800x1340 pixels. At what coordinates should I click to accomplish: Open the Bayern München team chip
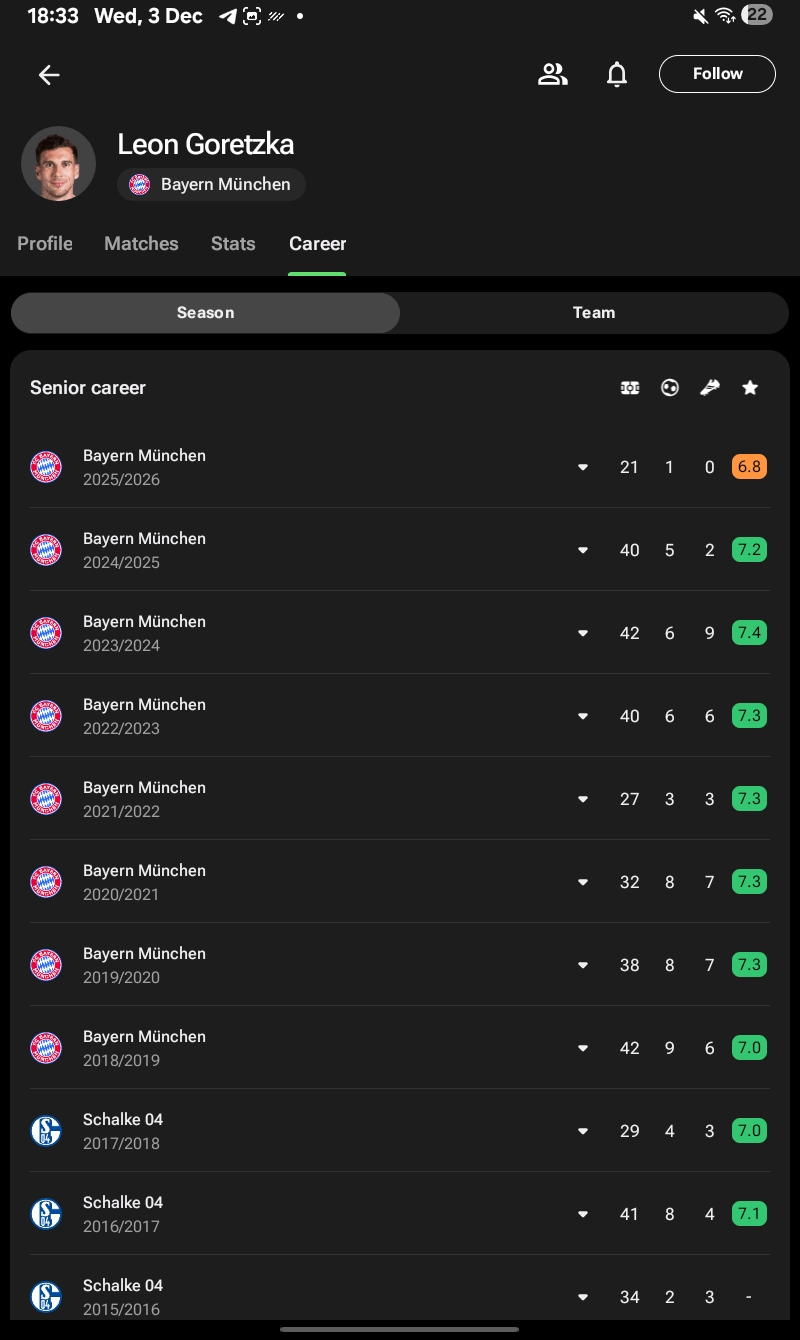tap(211, 184)
